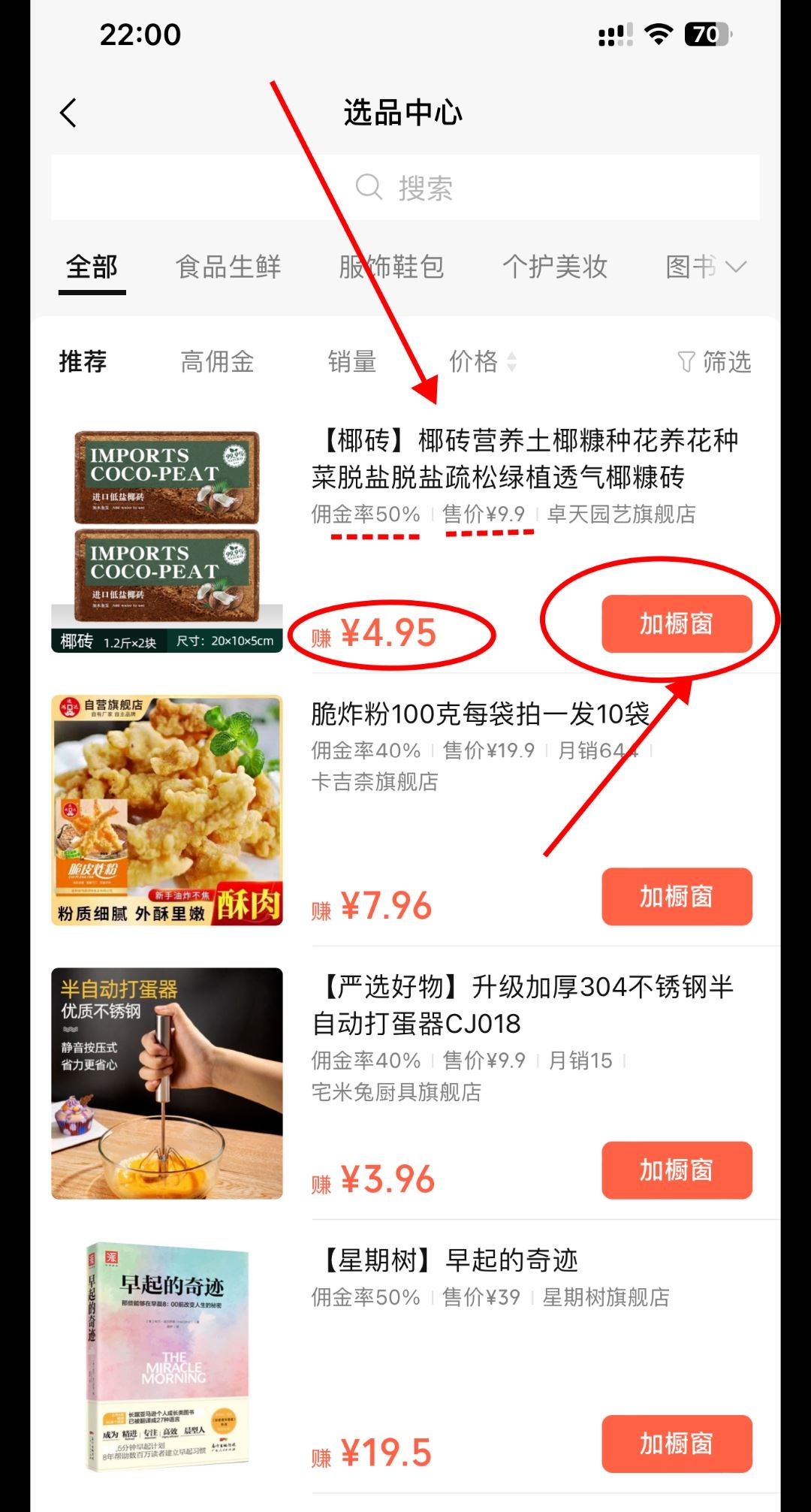Sort products by 高佣金
Image resolution: width=811 pixels, height=1512 pixels.
[216, 361]
